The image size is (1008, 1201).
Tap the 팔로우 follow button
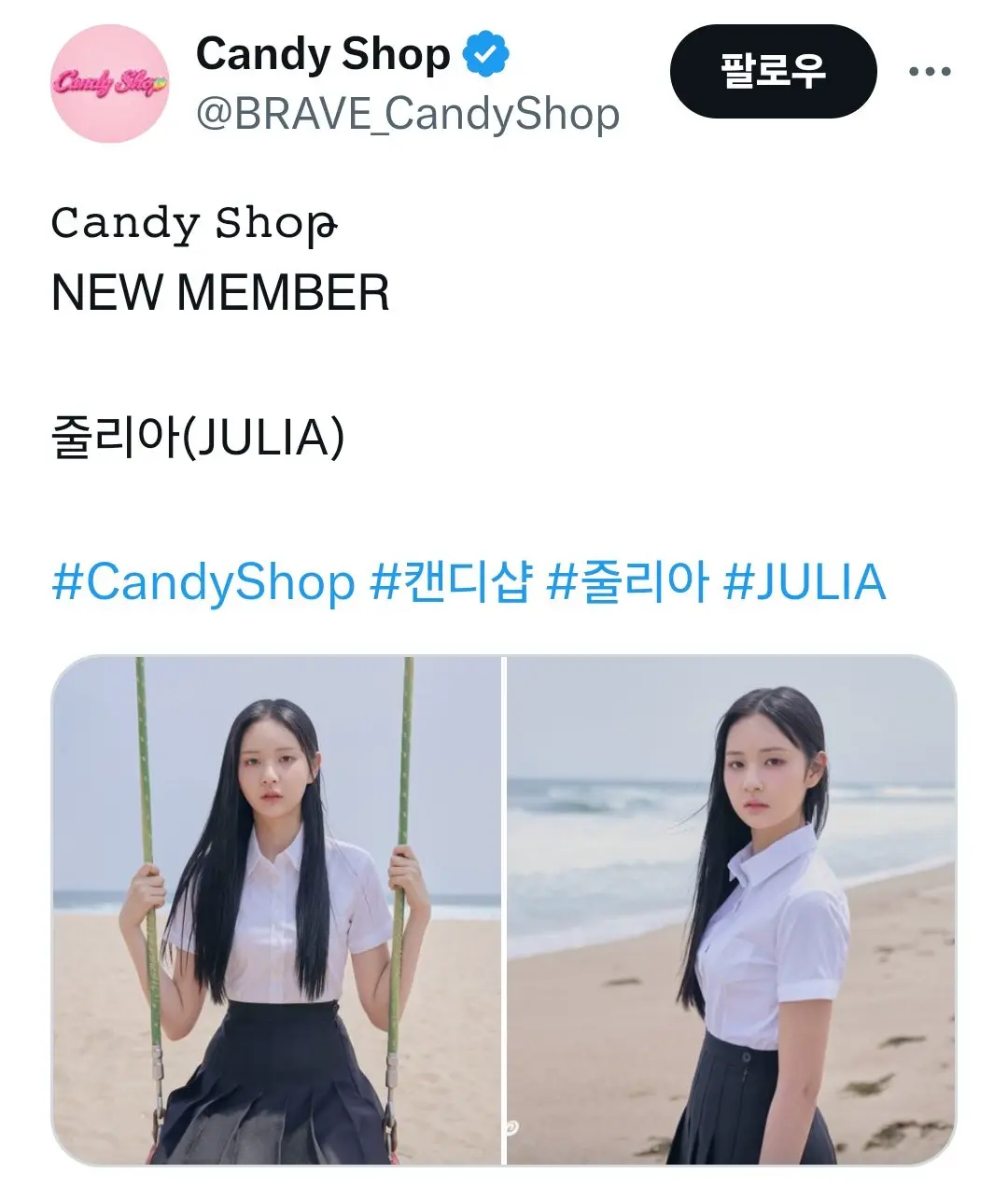[773, 72]
